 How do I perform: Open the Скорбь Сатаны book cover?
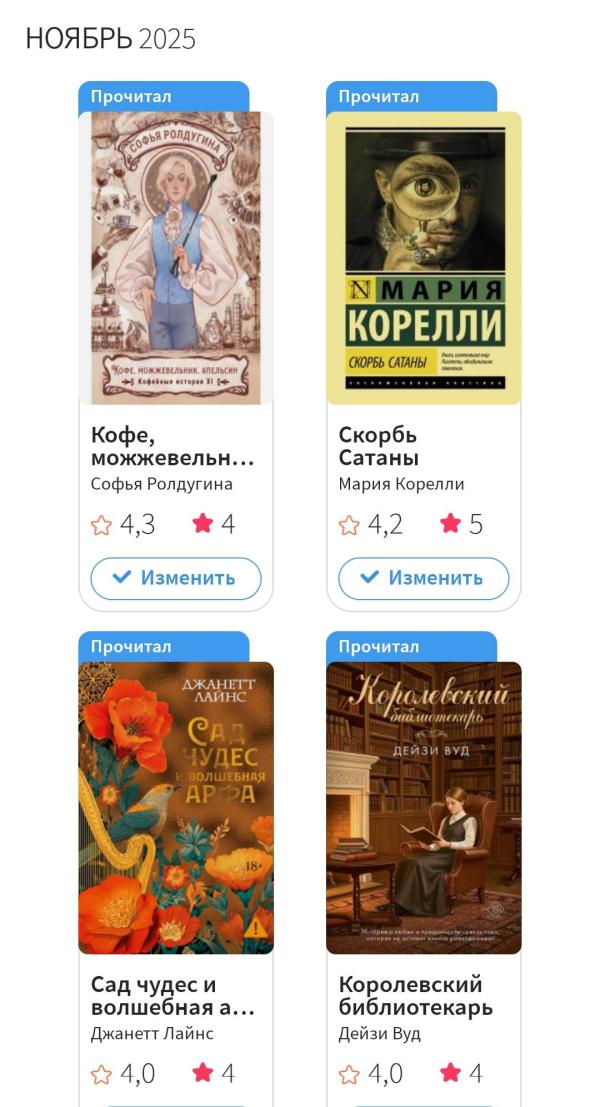(424, 258)
